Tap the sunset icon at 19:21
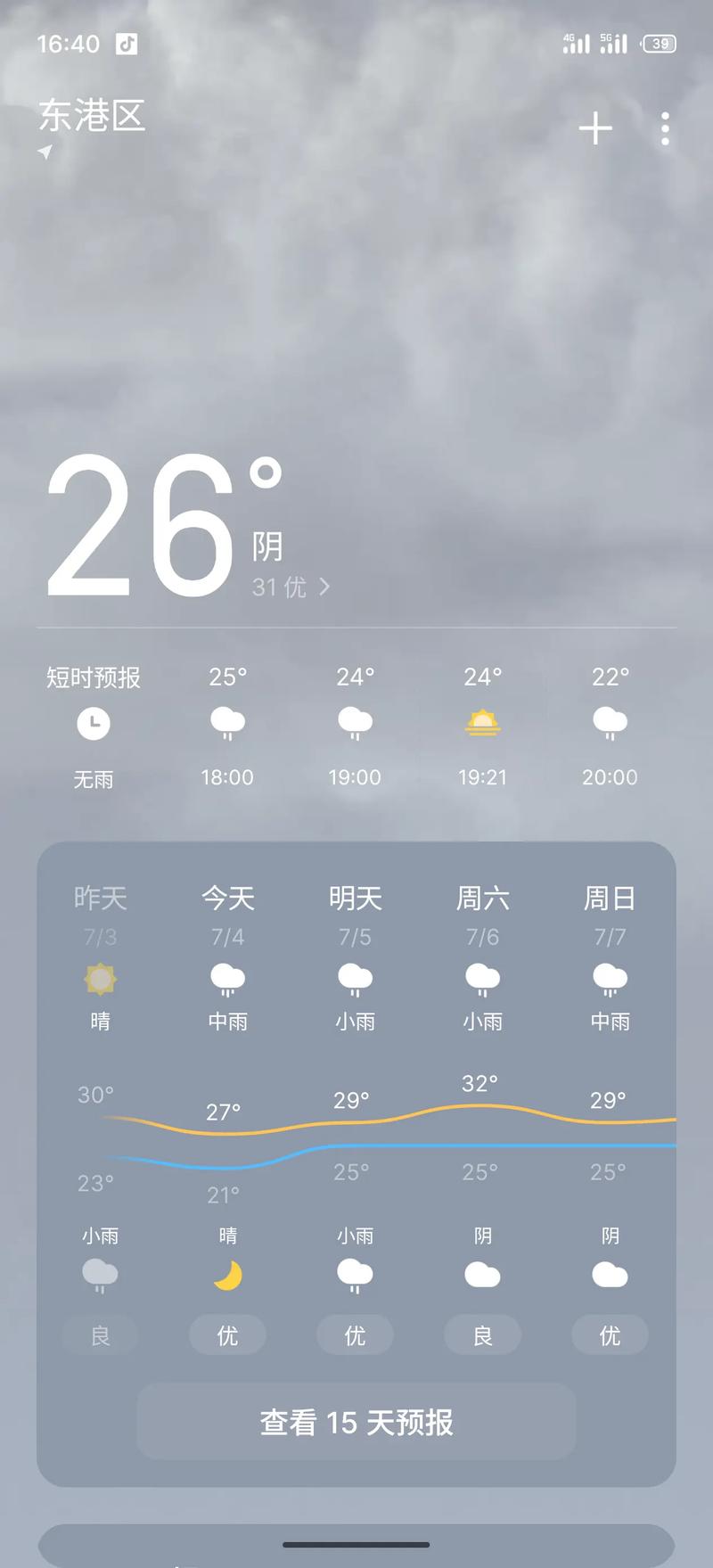Viewport: 713px width, 1568px height. point(482,722)
